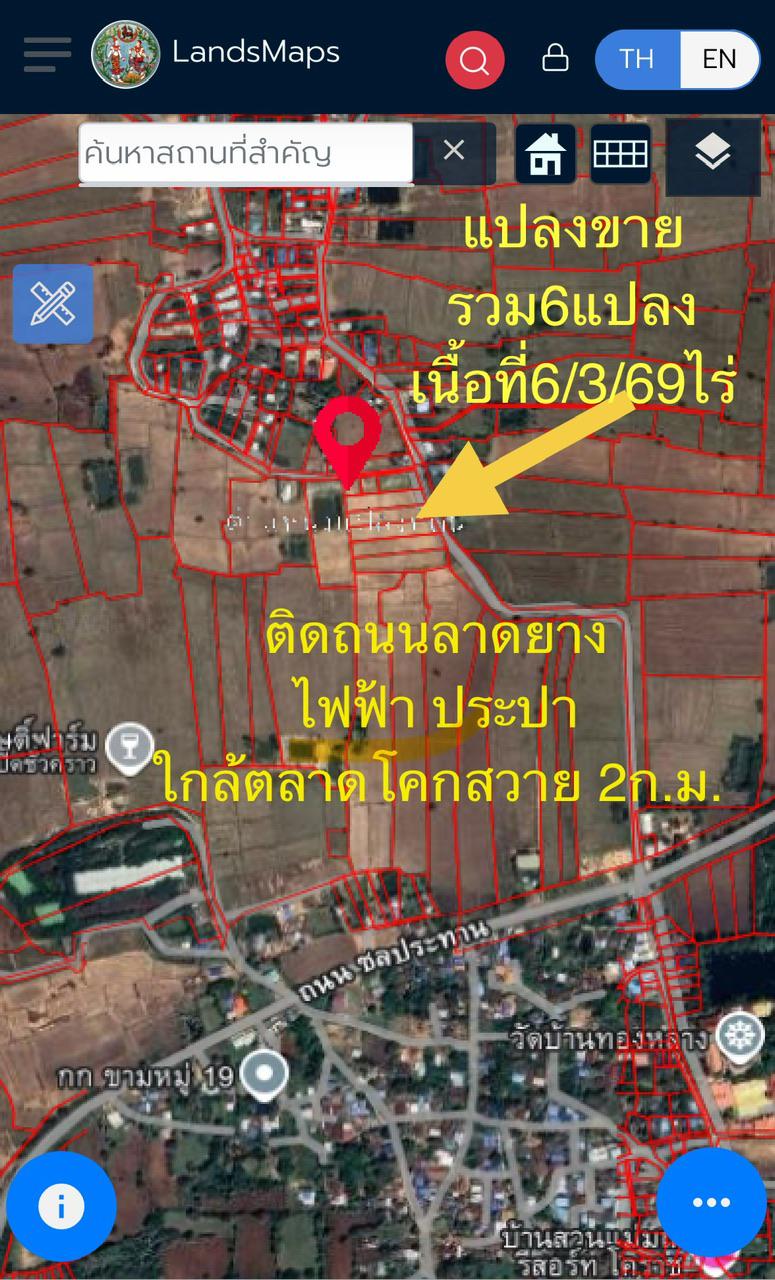Switch language to EN
This screenshot has width=775, height=1280.
pyautogui.click(x=718, y=59)
